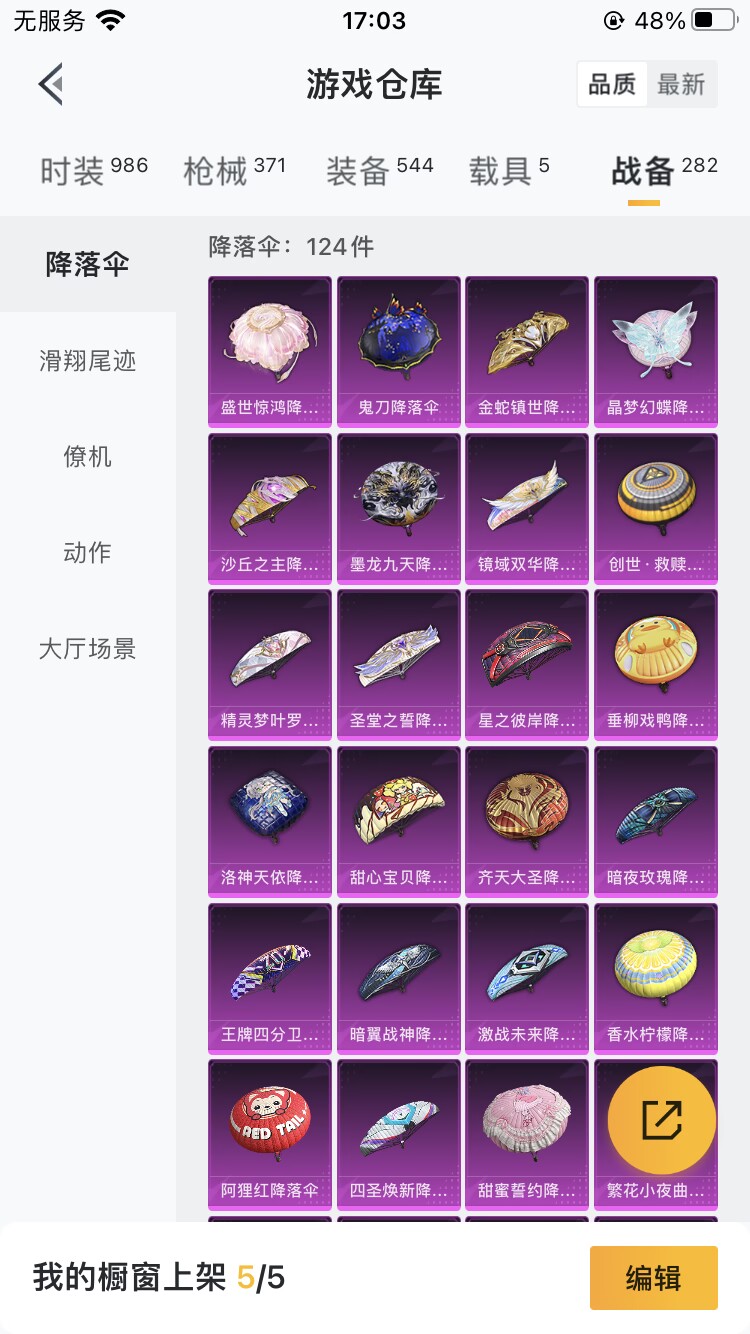Open the 阿狸红降落伞 item
The height and width of the screenshot is (1334, 750).
[x=270, y=1134]
